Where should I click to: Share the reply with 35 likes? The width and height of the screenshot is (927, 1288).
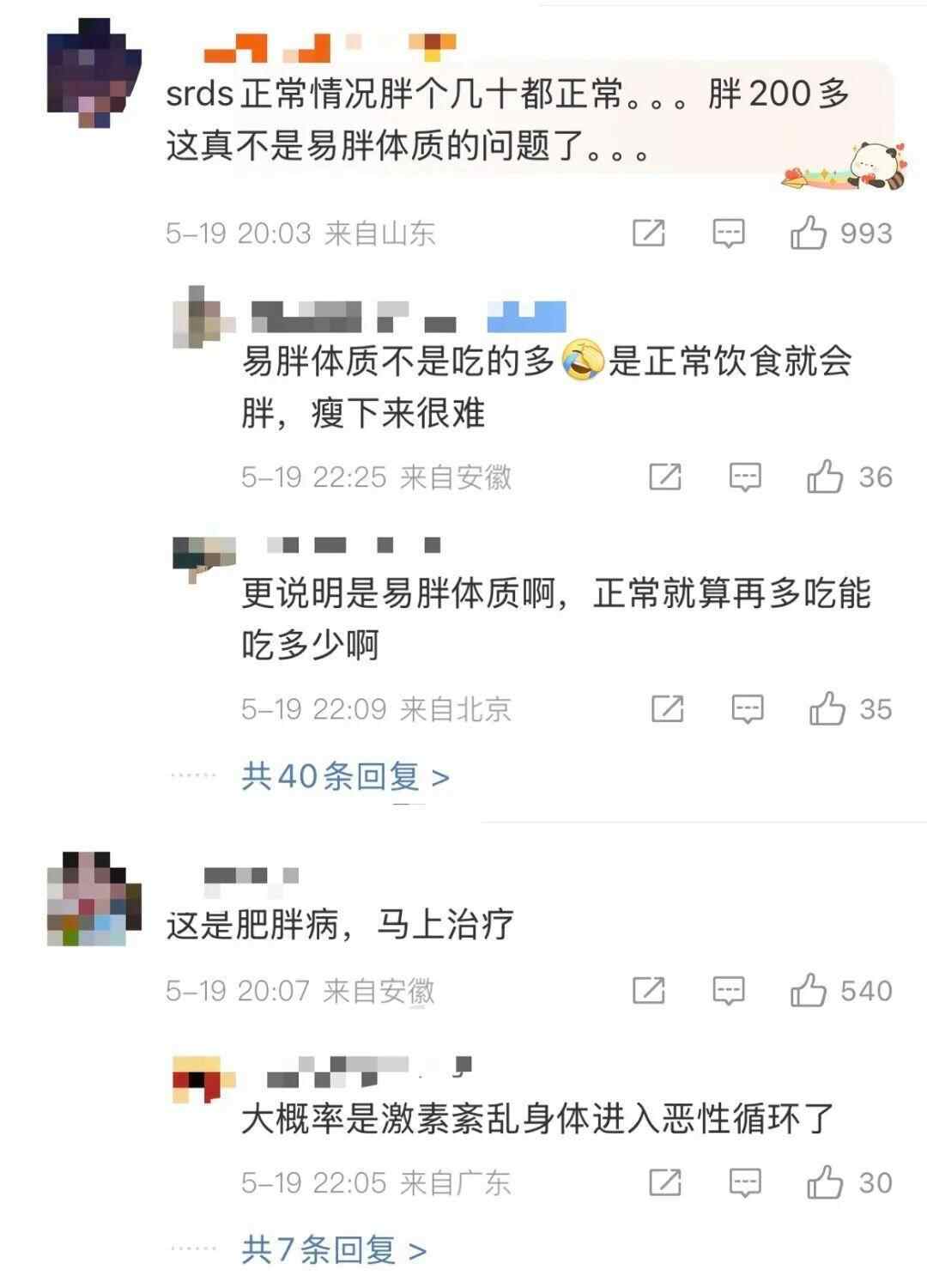(667, 709)
